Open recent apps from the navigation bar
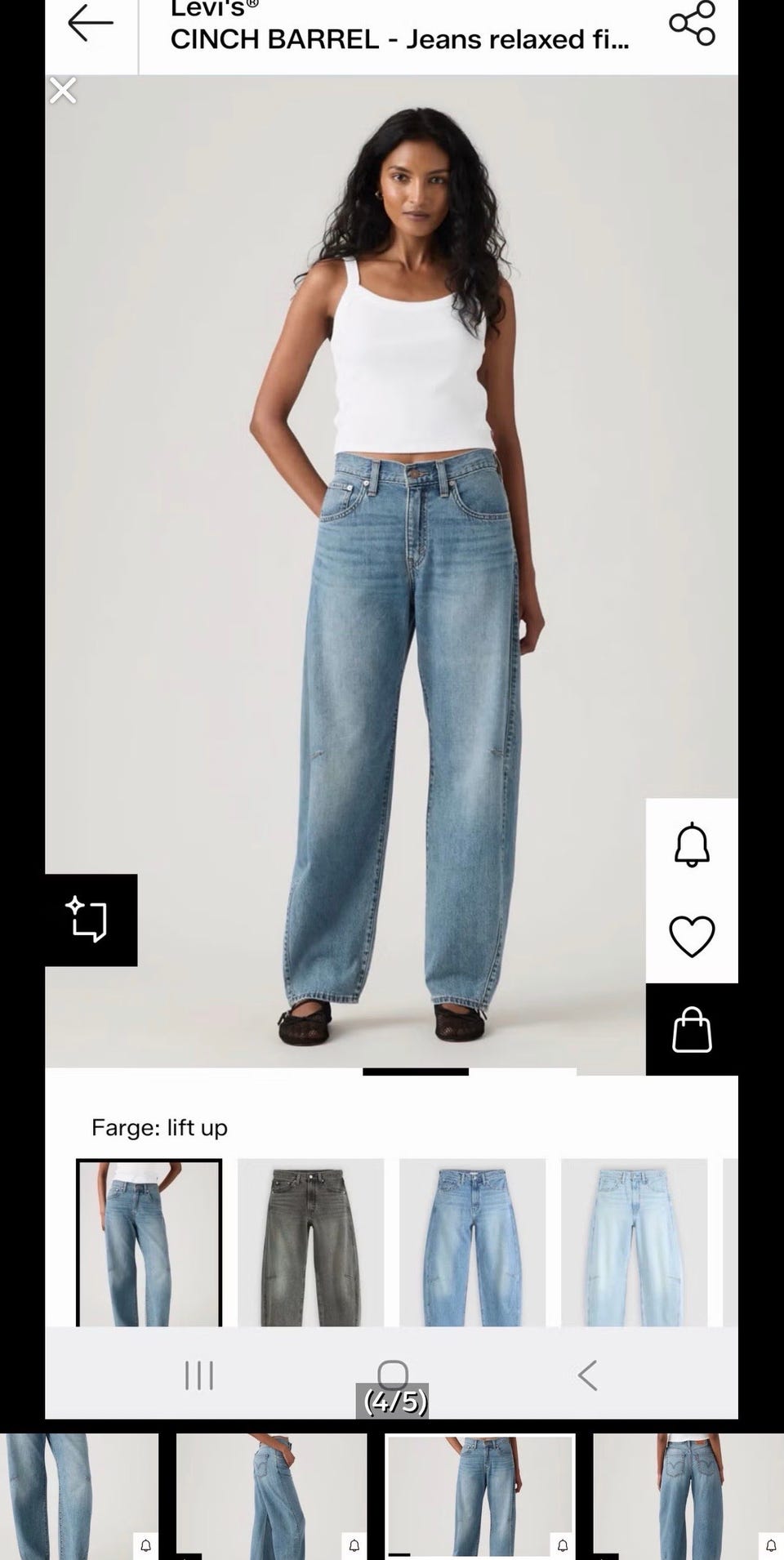Image resolution: width=784 pixels, height=1560 pixels. [199, 1375]
